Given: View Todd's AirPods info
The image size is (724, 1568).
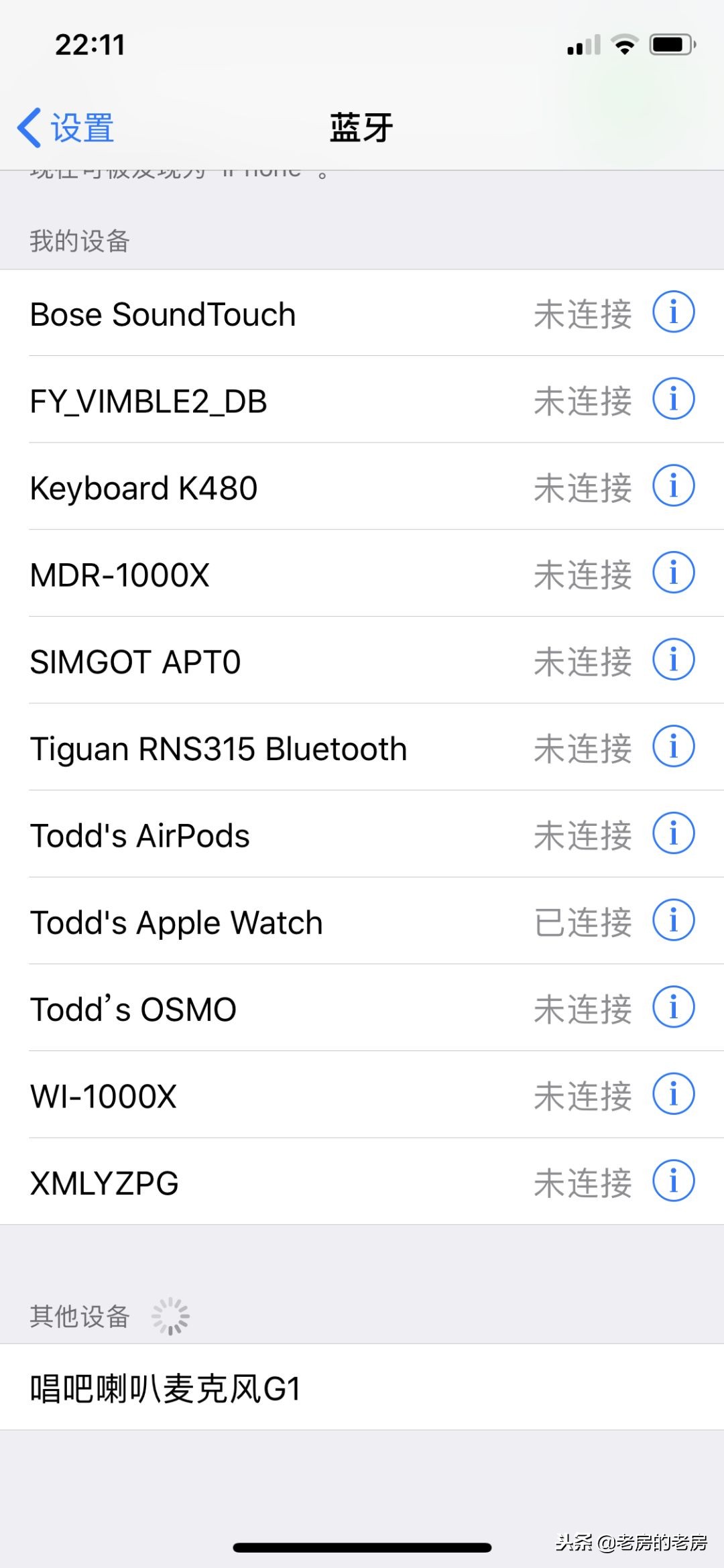Looking at the screenshot, I should click(674, 833).
